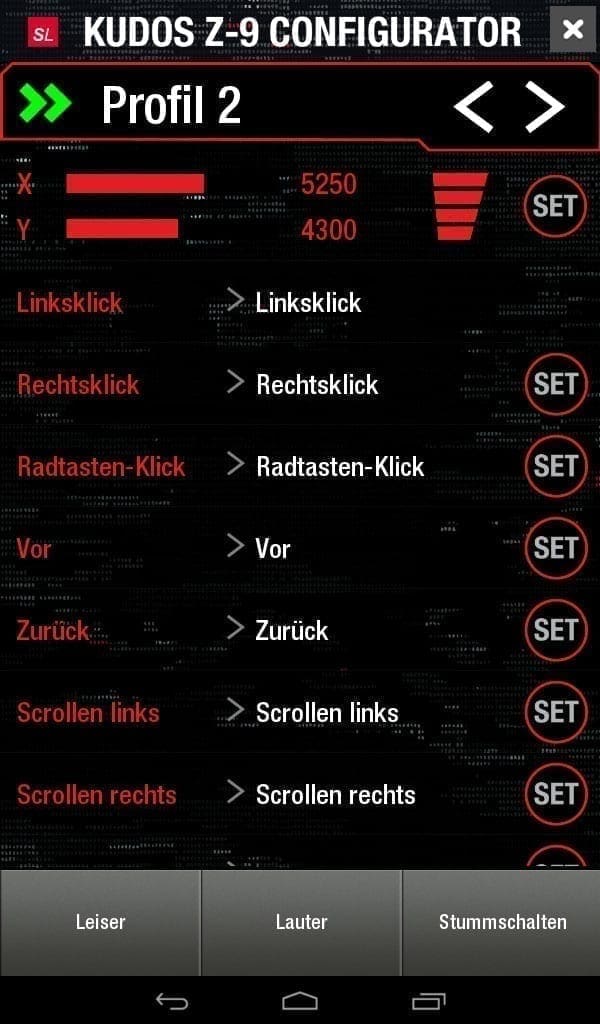600x1024 pixels.
Task: Tap SET for Scrollen links
Action: point(555,712)
